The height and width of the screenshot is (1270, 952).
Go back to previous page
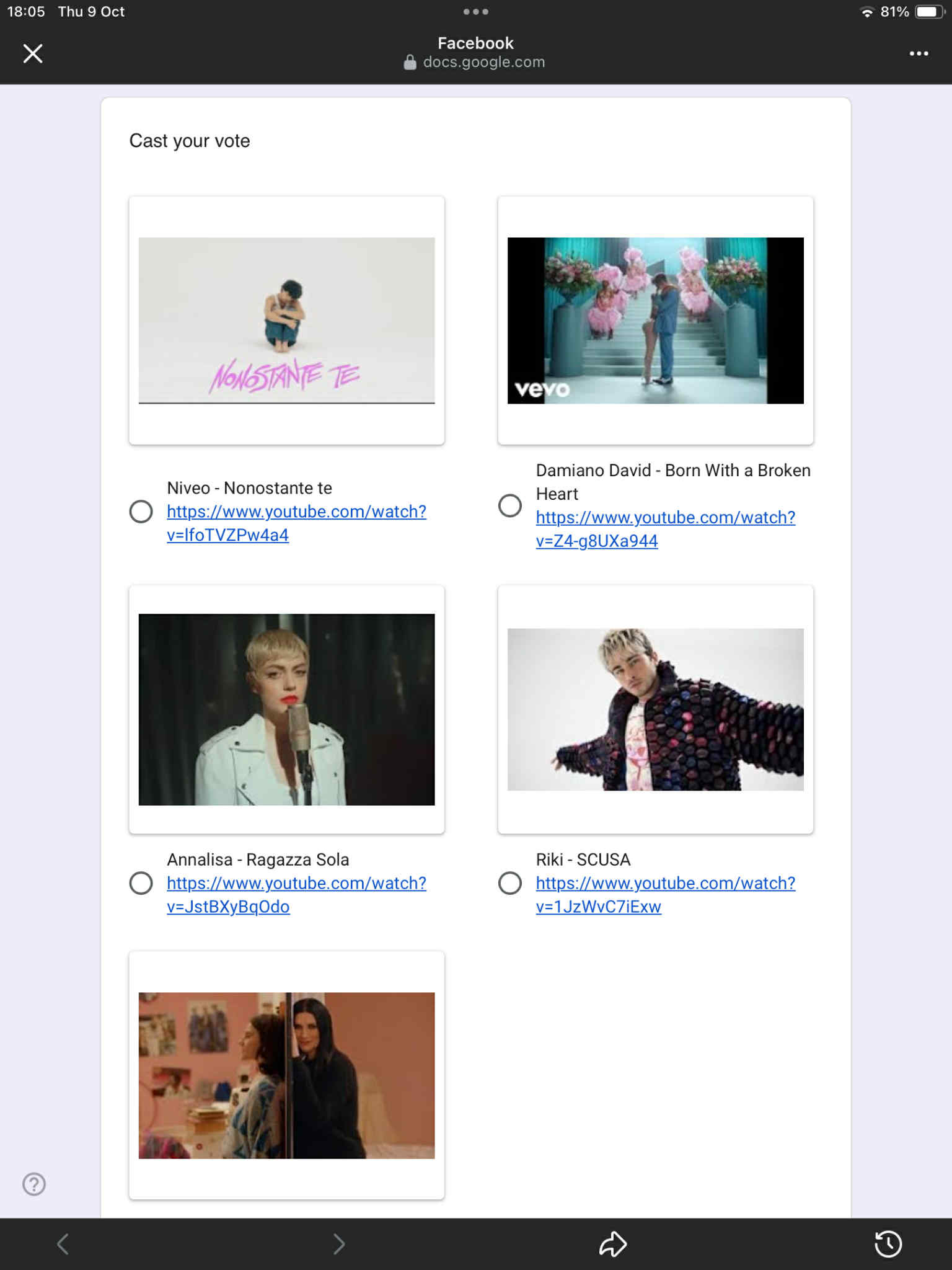point(63,1244)
